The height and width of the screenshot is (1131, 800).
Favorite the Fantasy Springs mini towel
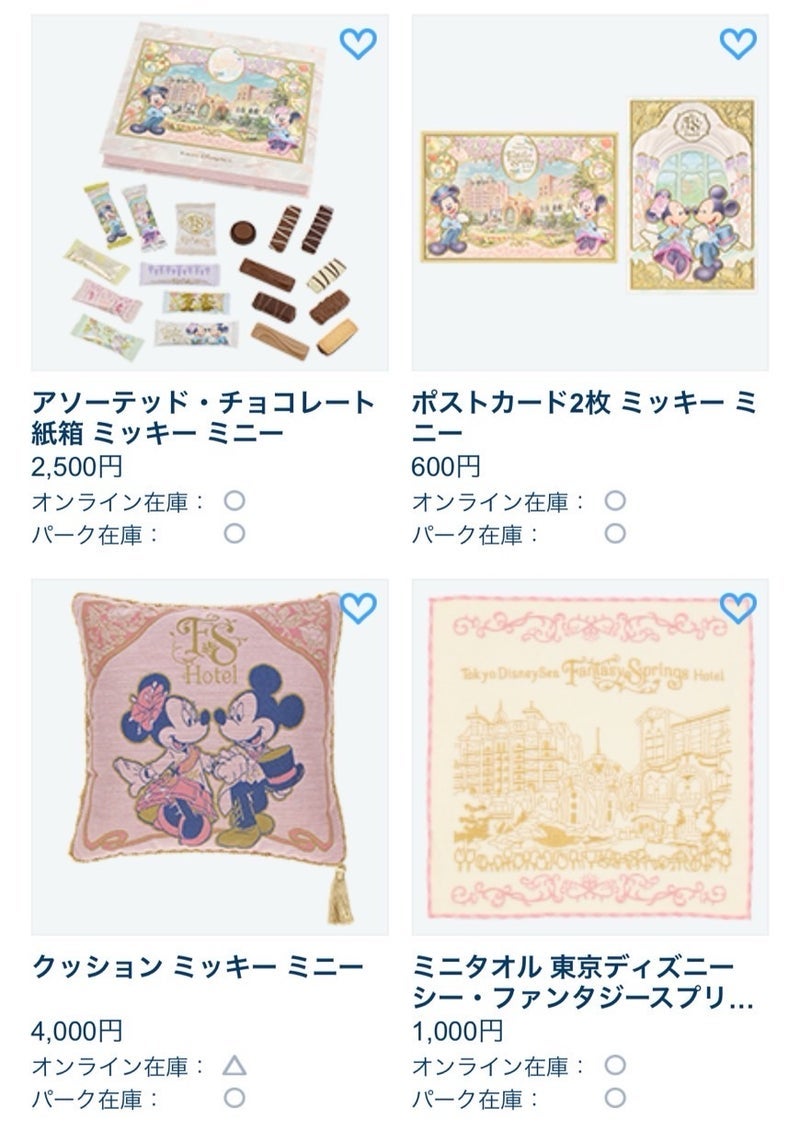[738, 607]
